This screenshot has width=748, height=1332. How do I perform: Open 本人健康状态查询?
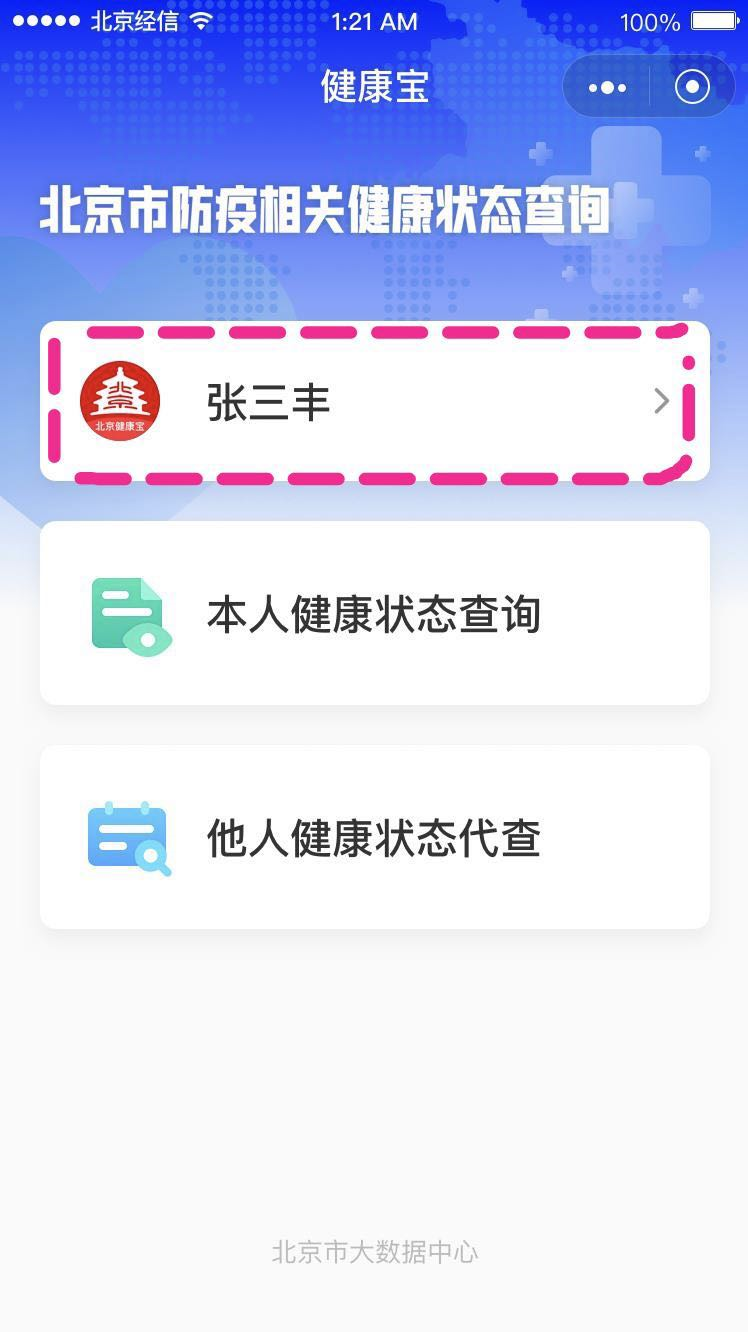pos(374,613)
